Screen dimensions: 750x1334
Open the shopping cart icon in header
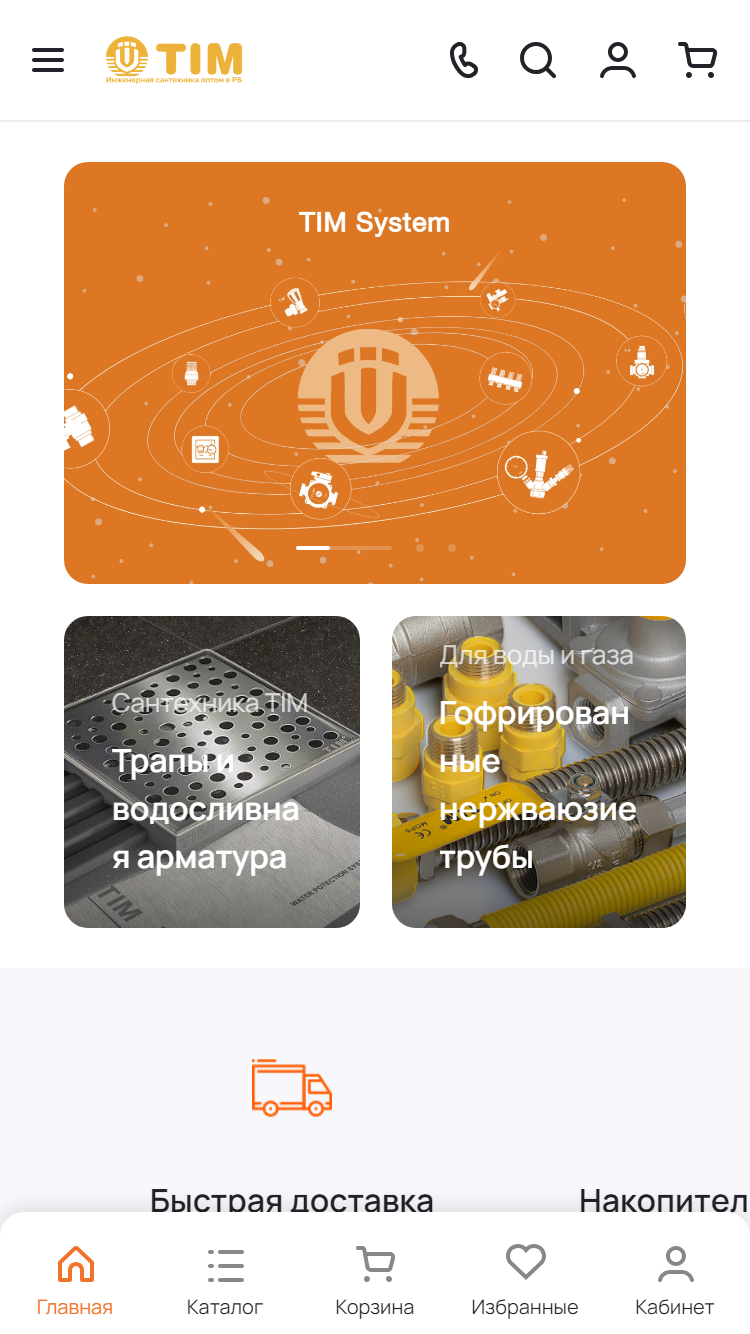[698, 60]
